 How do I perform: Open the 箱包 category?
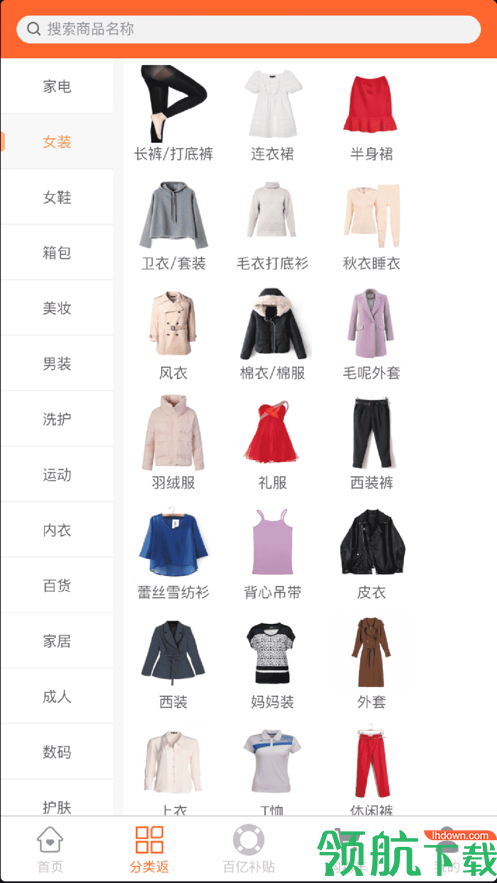pyautogui.click(x=57, y=253)
